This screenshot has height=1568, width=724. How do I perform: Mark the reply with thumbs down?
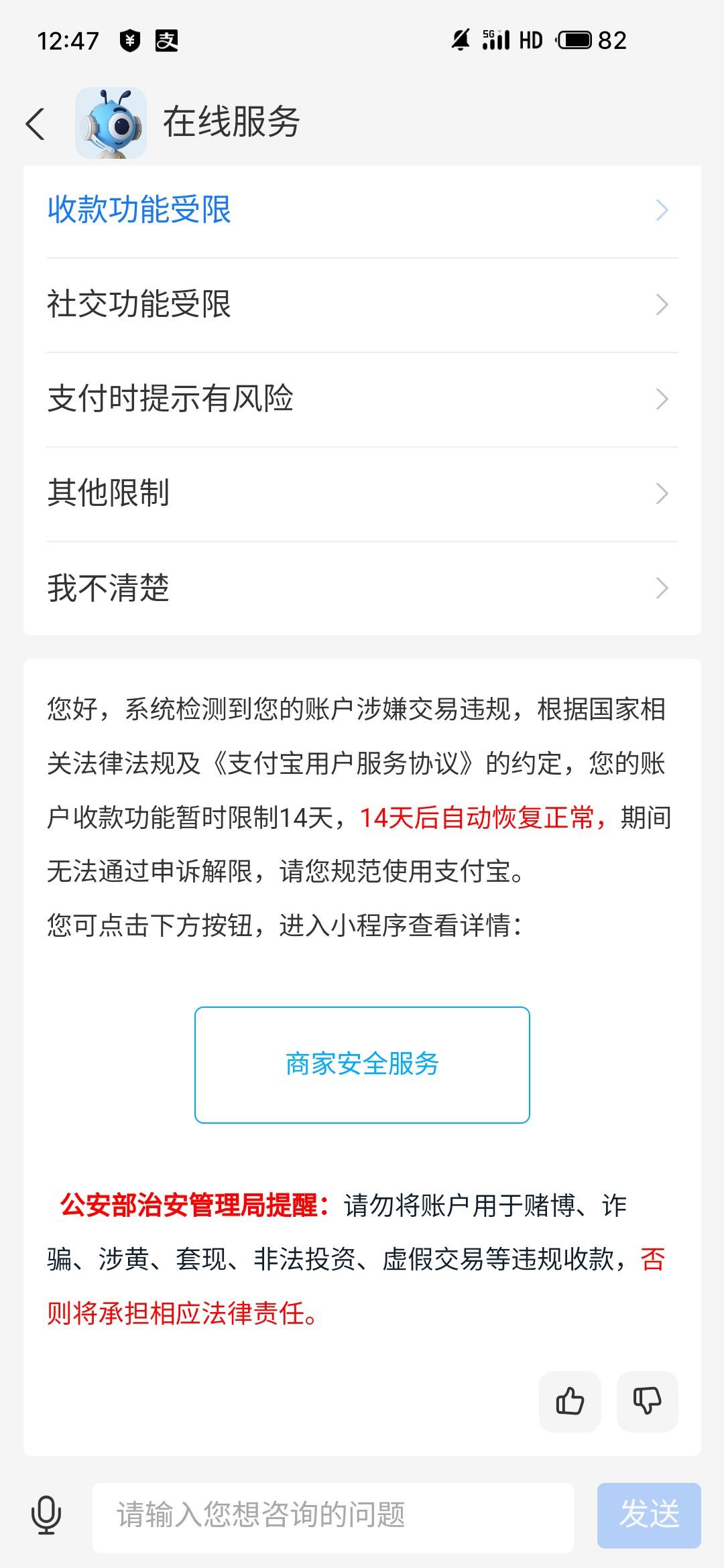point(647,1401)
